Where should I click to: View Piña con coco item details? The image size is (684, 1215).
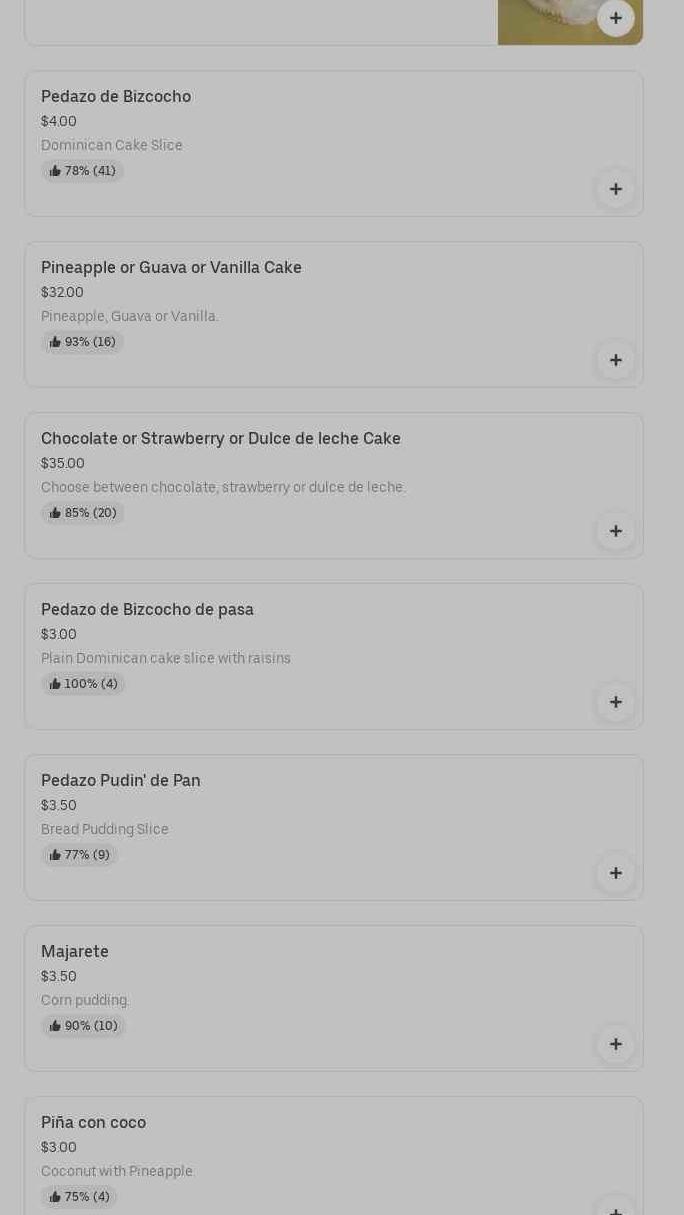click(x=93, y=1123)
